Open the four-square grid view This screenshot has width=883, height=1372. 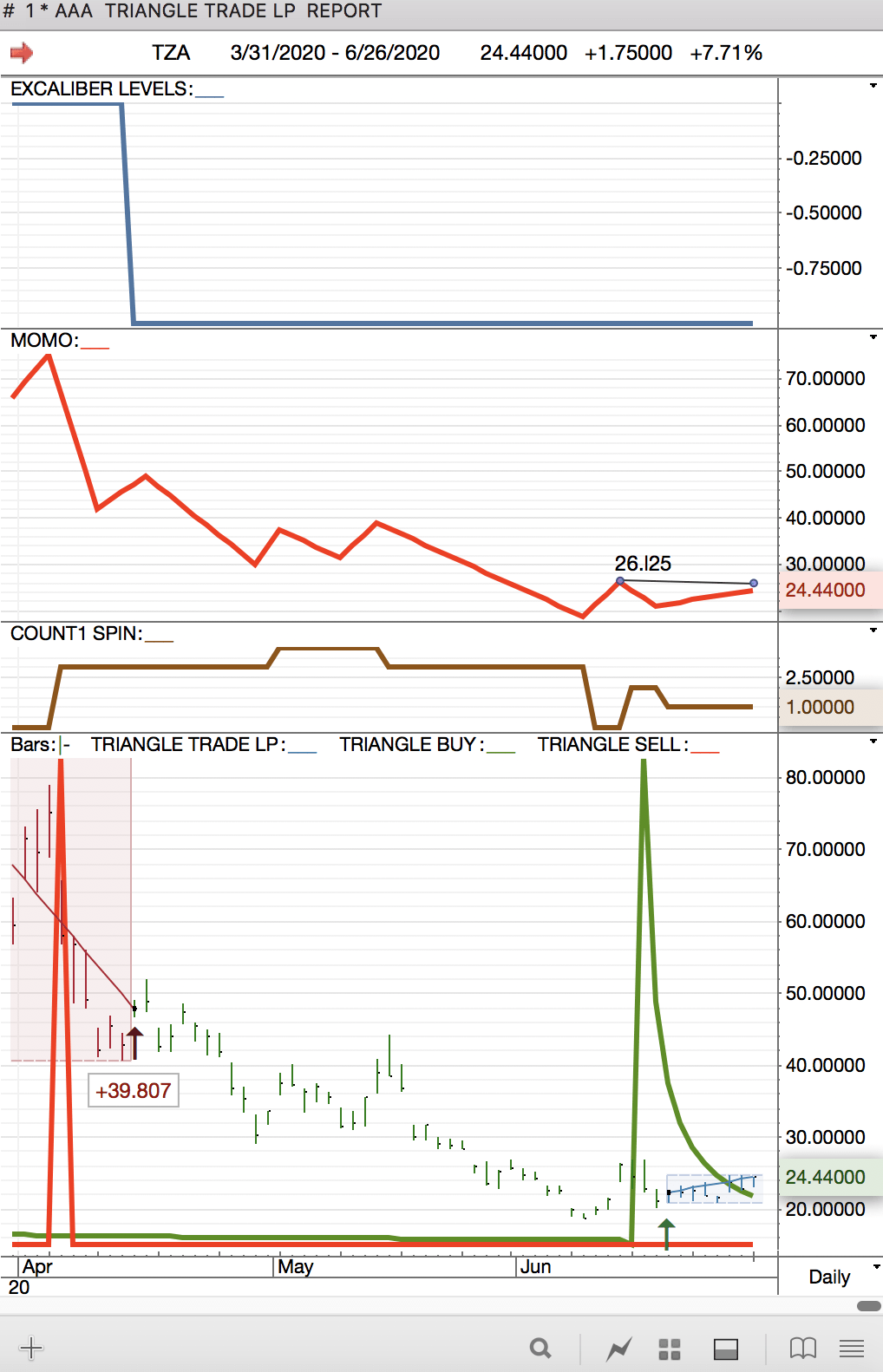(670, 1349)
